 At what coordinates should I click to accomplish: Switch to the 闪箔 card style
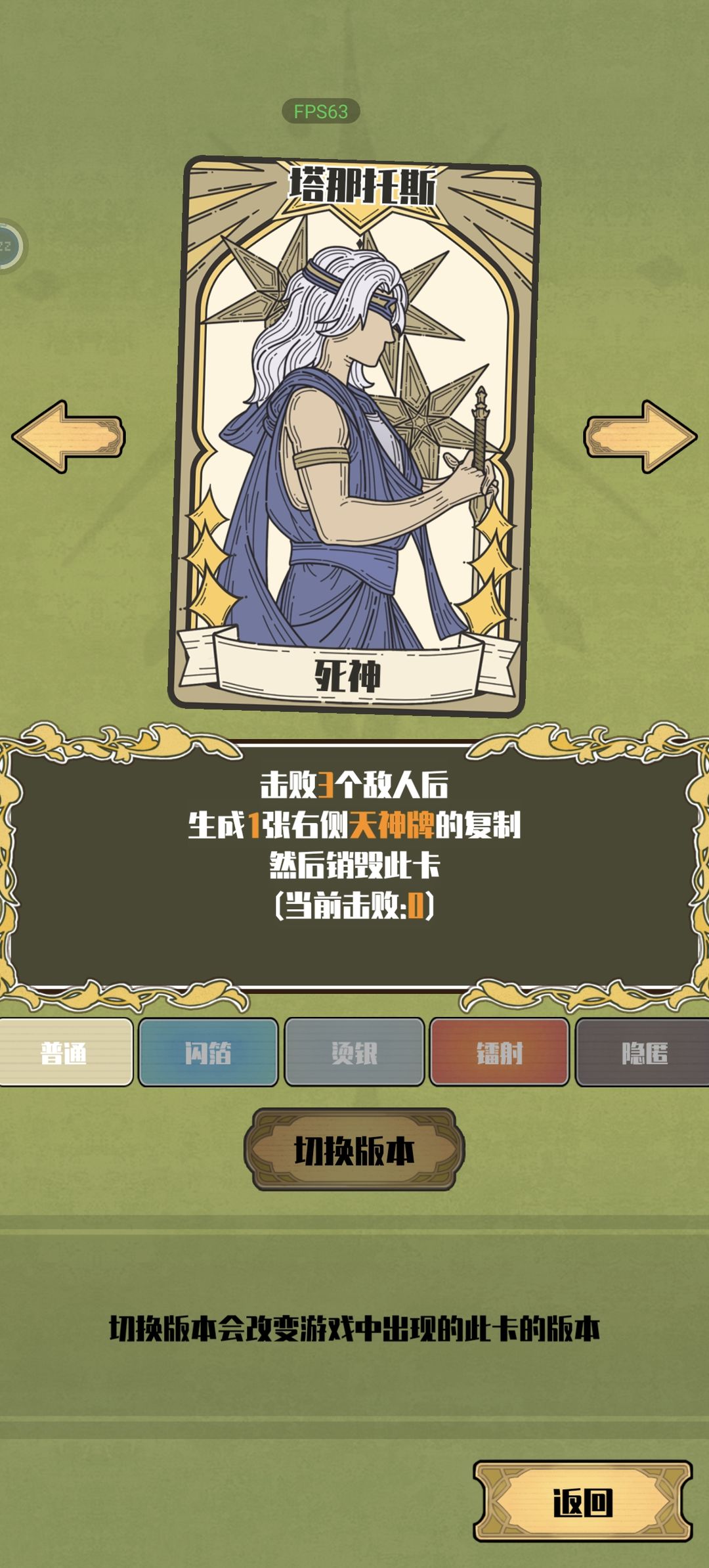(x=208, y=1052)
